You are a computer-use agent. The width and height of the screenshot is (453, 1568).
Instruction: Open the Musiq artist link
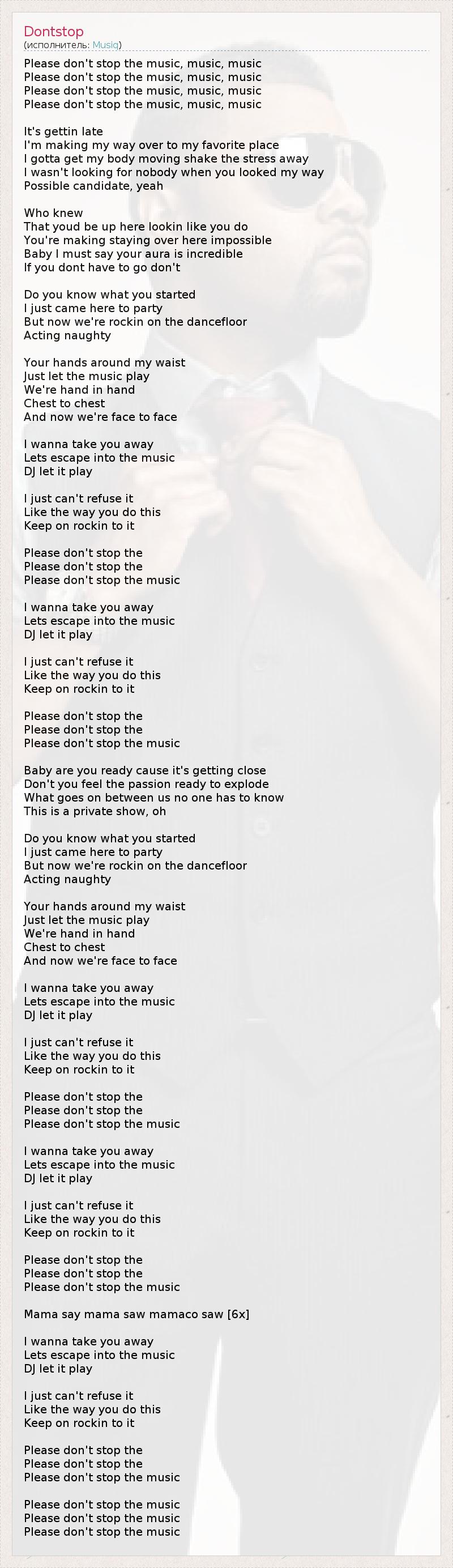point(106,45)
